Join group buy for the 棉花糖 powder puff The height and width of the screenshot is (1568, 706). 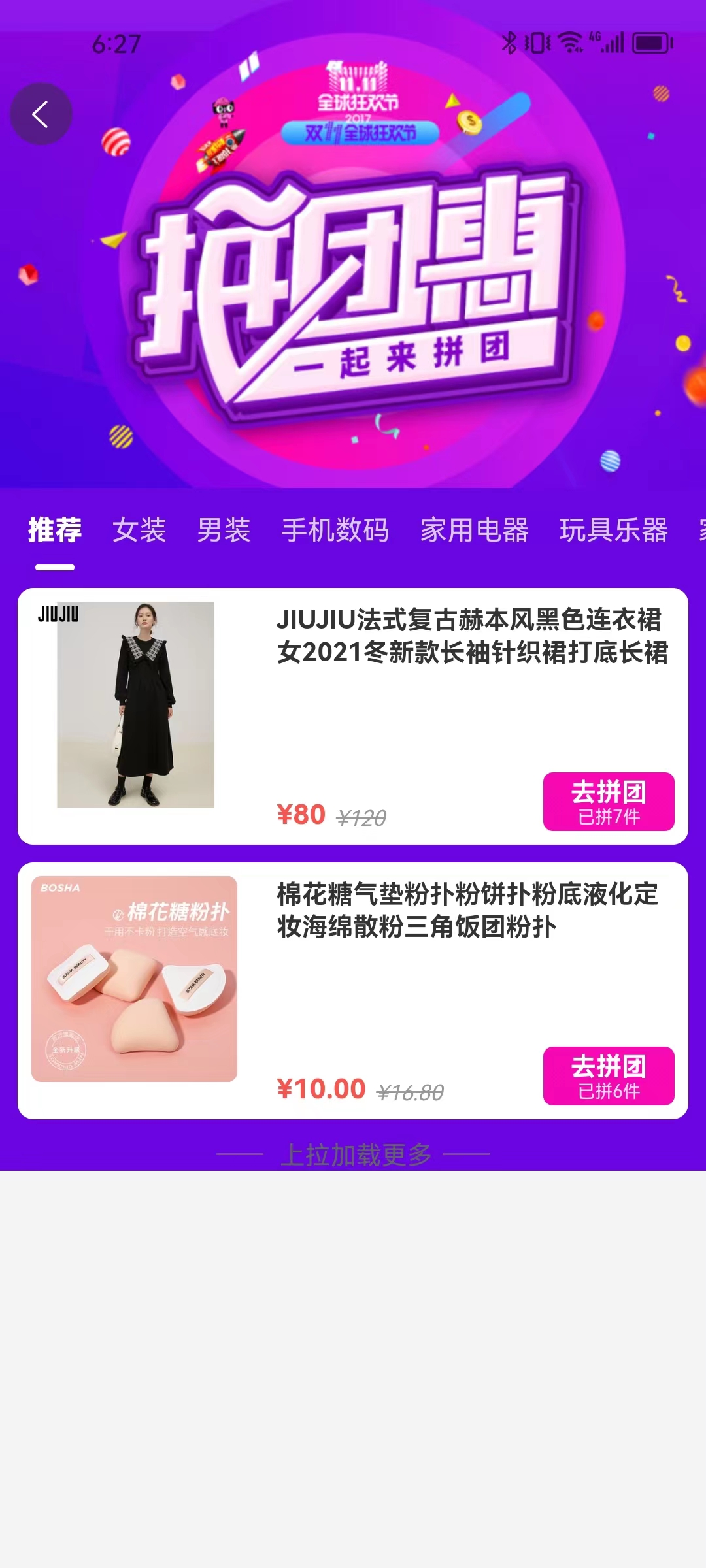609,1076
